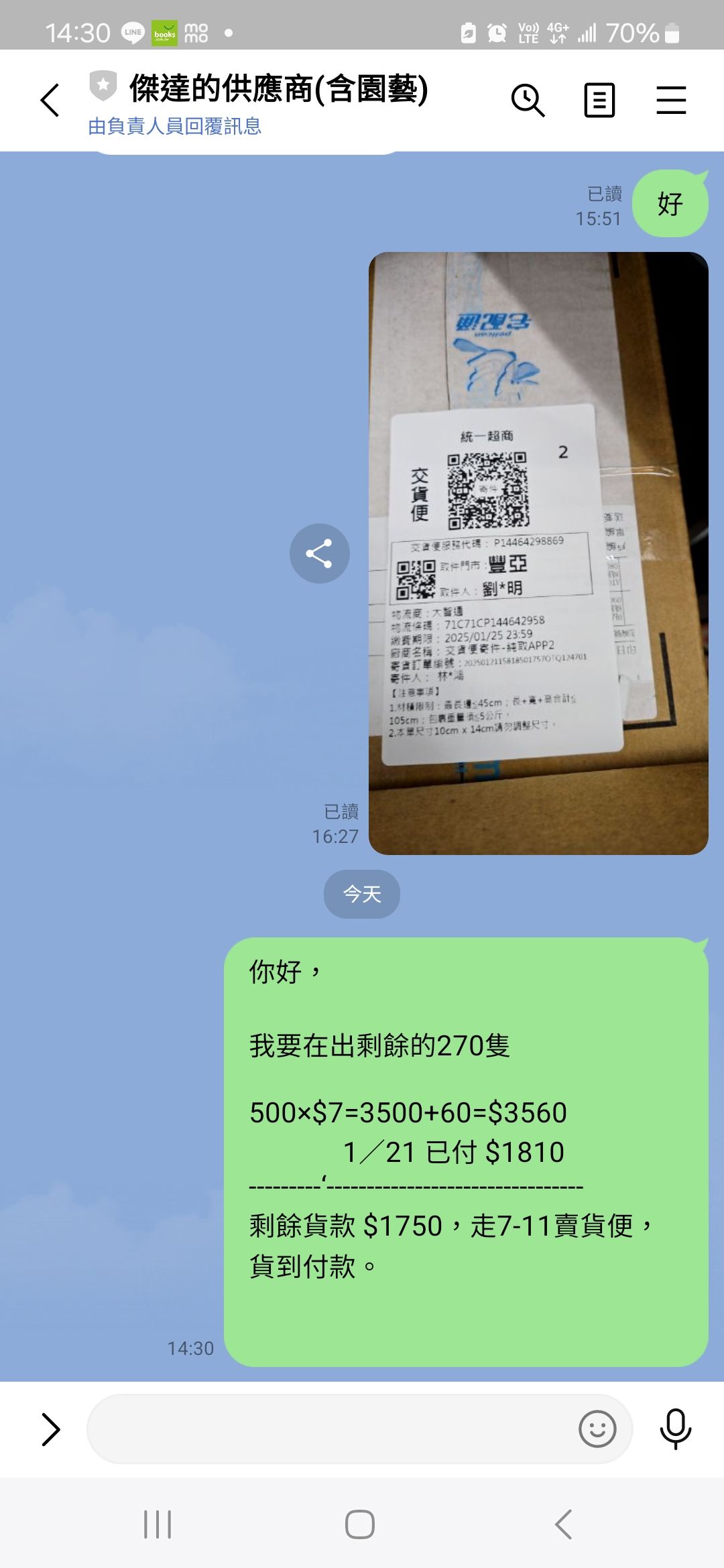Open the shipping label photo

(x=538, y=553)
